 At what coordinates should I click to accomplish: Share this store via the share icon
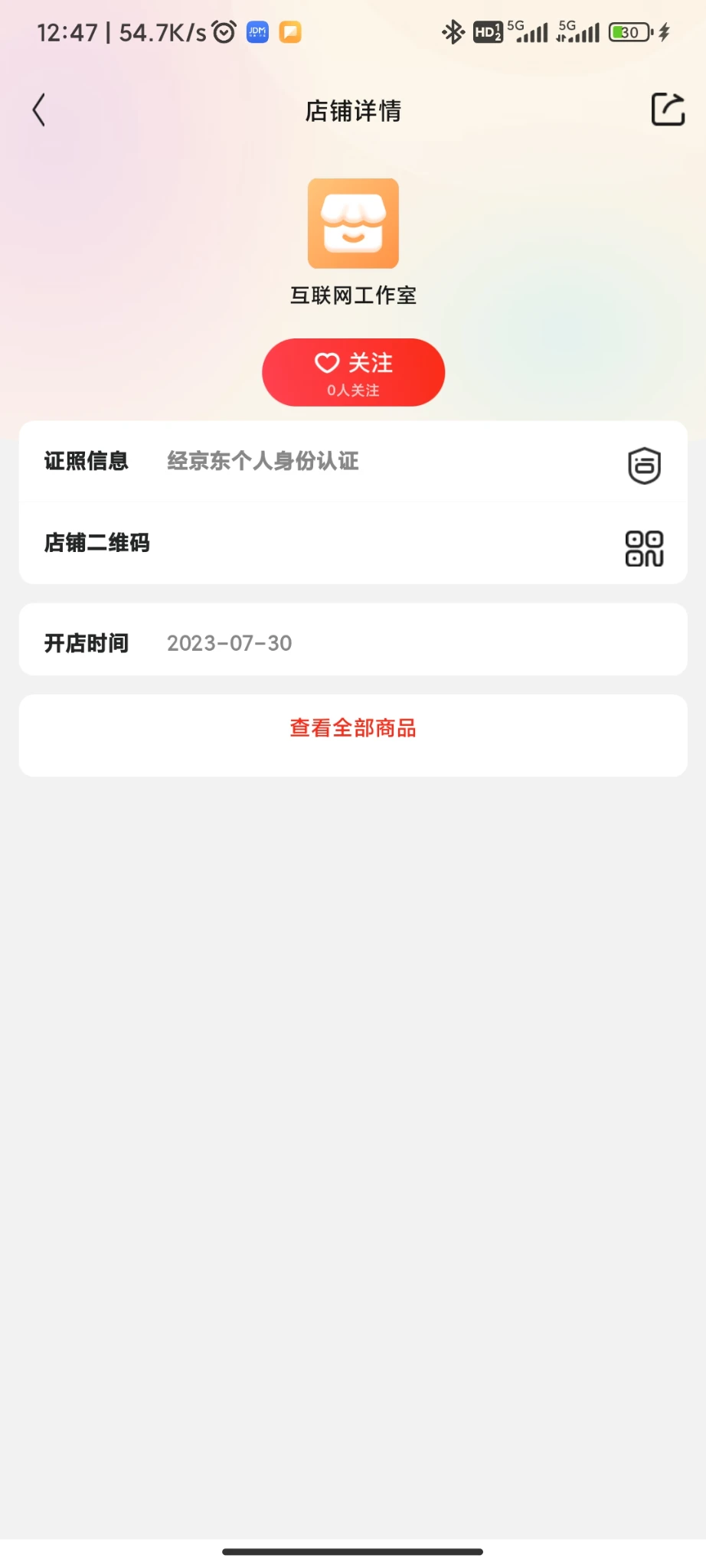click(x=667, y=109)
